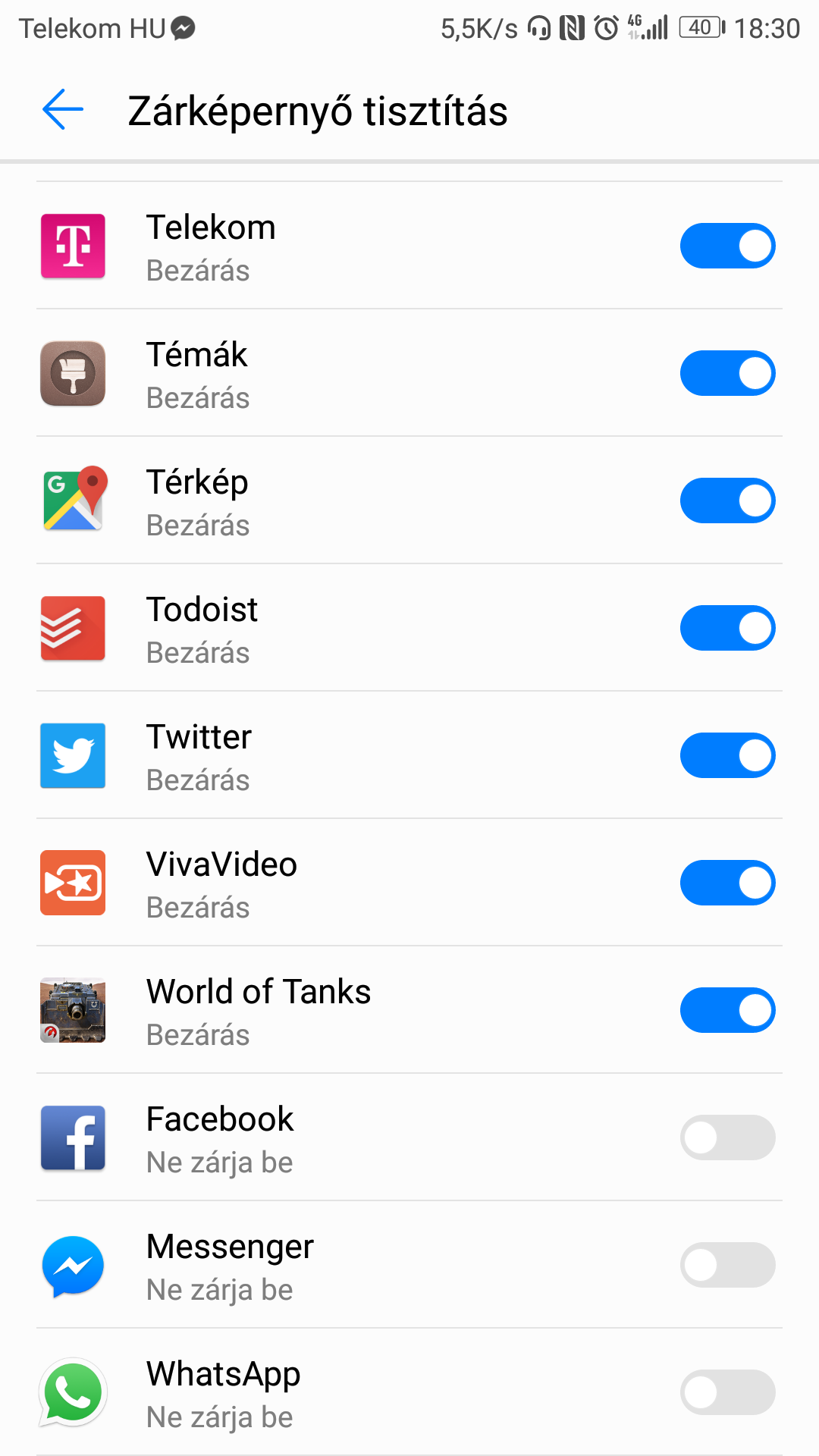This screenshot has width=819, height=1456.
Task: Toggle the Térkép switch off
Action: [727, 500]
